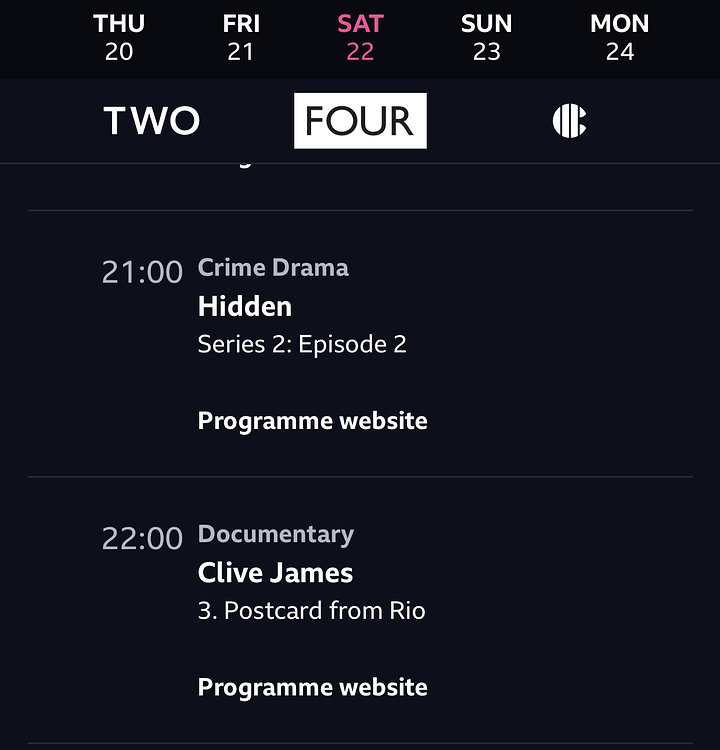The image size is (720, 750).
Task: Switch to the CBBC channel logo
Action: point(569,121)
